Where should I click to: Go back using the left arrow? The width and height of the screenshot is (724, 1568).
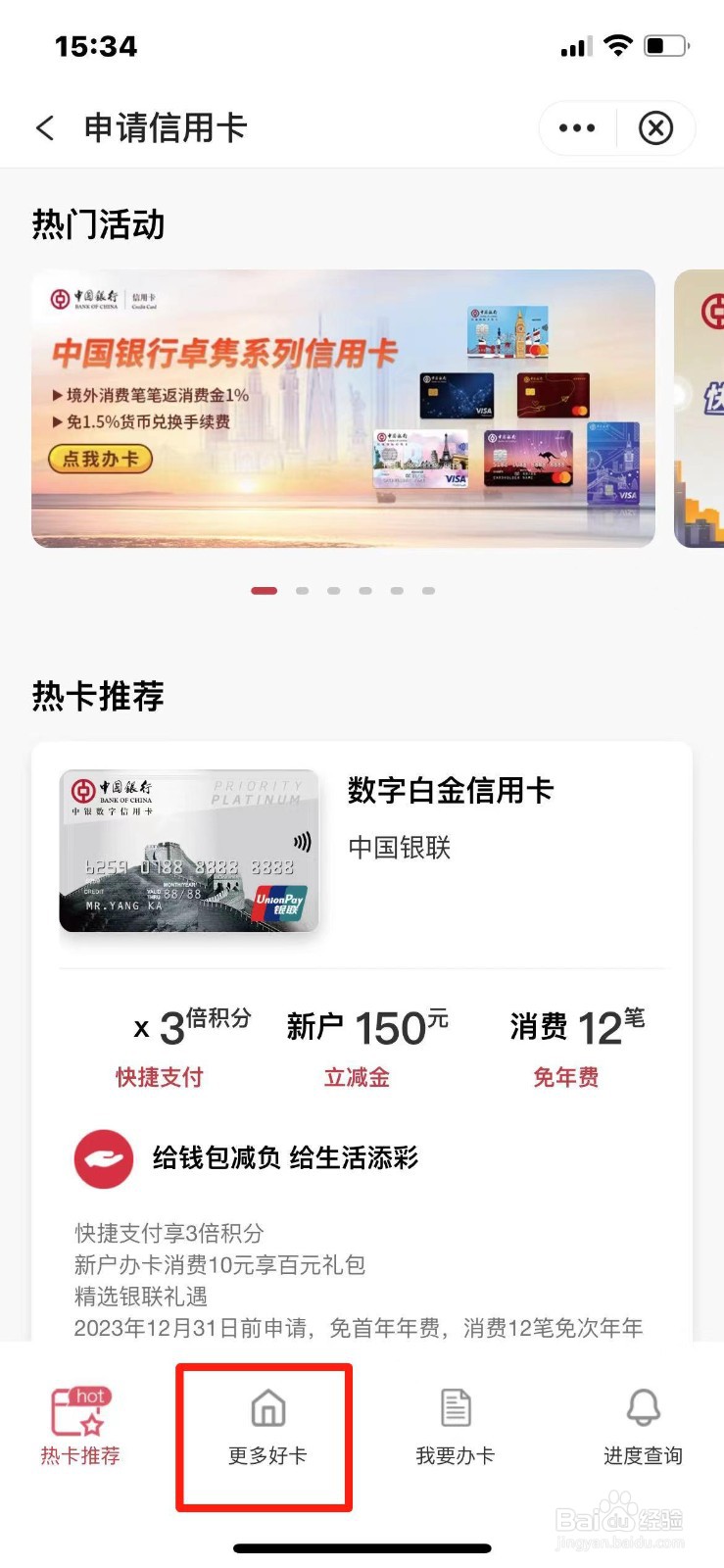point(44,128)
